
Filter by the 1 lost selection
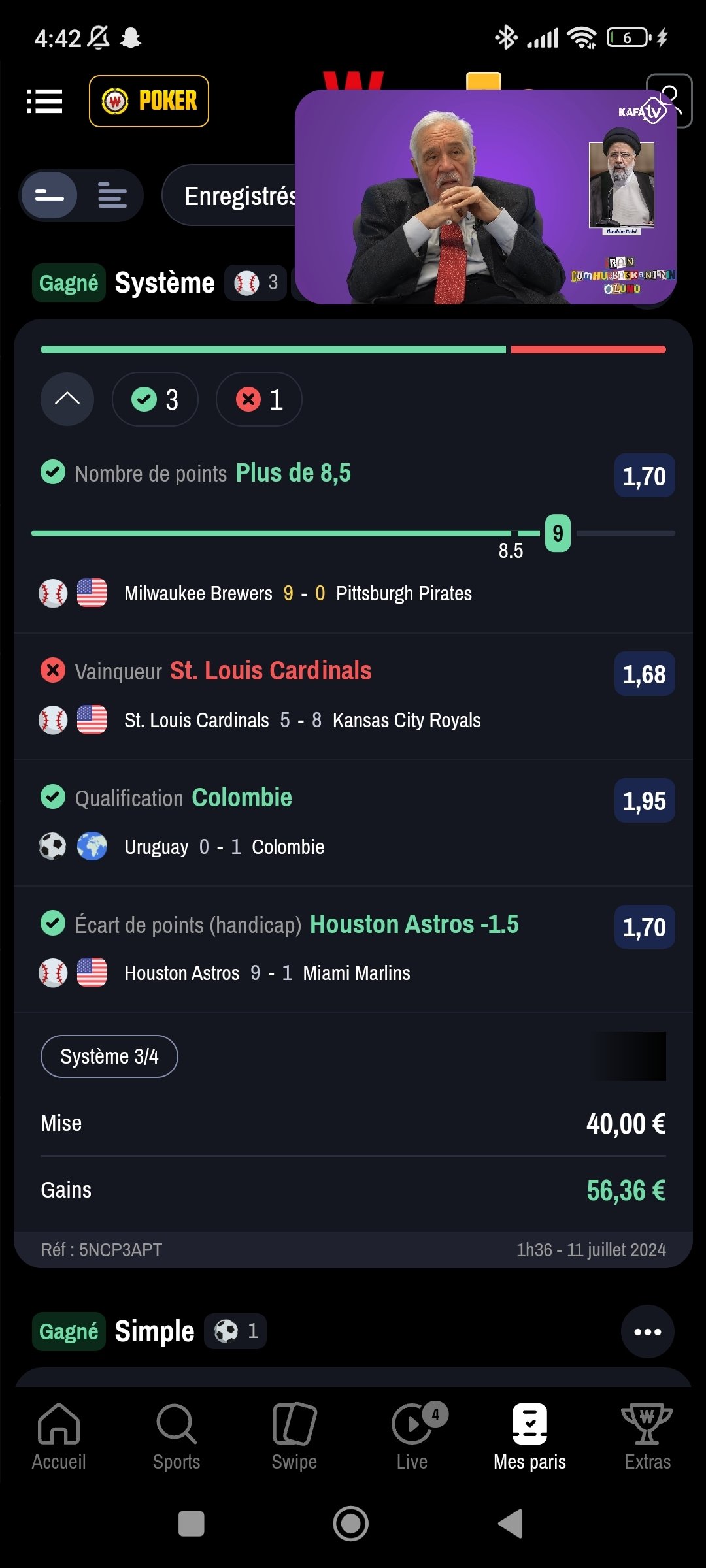(259, 399)
